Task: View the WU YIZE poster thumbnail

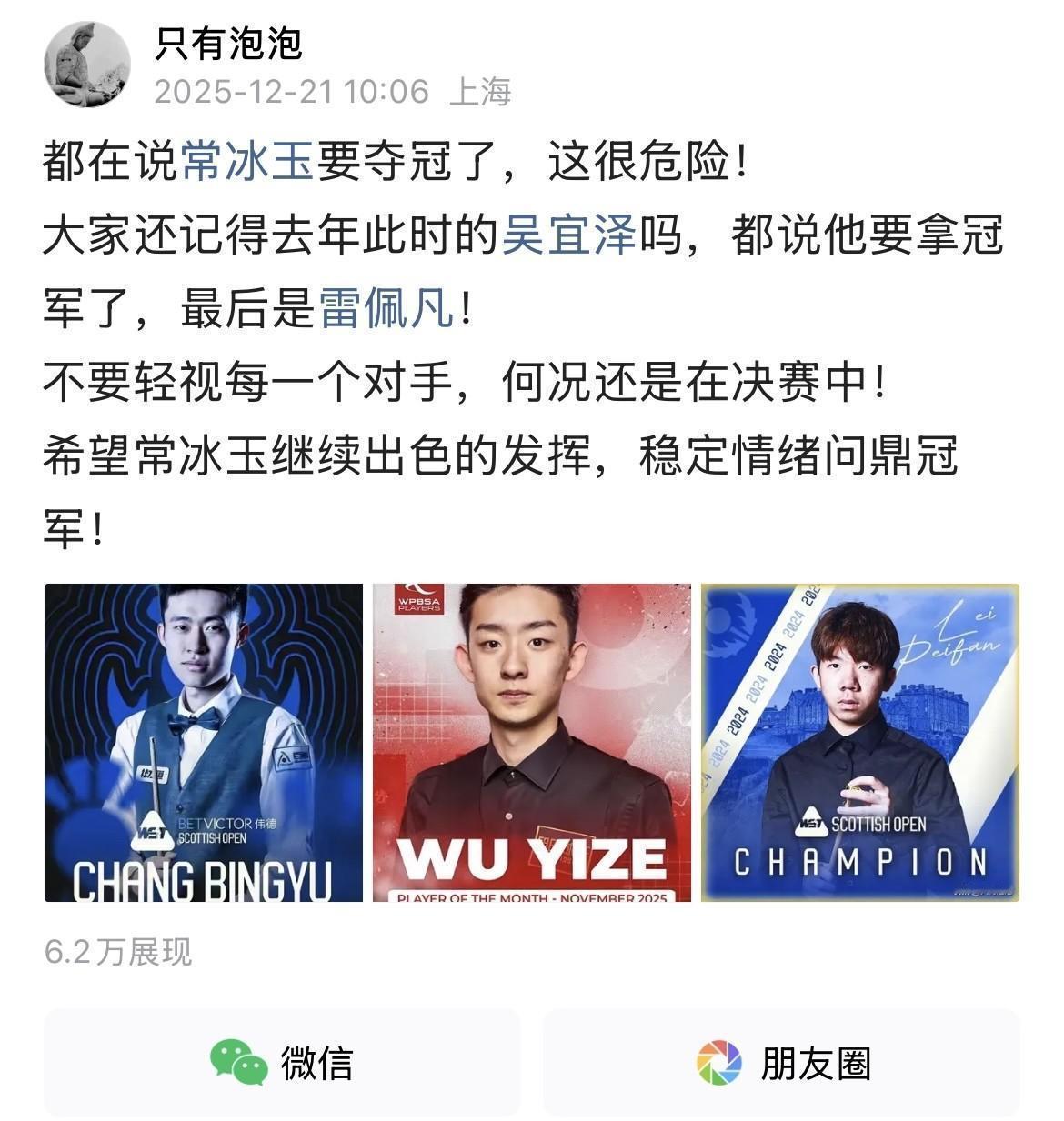Action: point(531,739)
